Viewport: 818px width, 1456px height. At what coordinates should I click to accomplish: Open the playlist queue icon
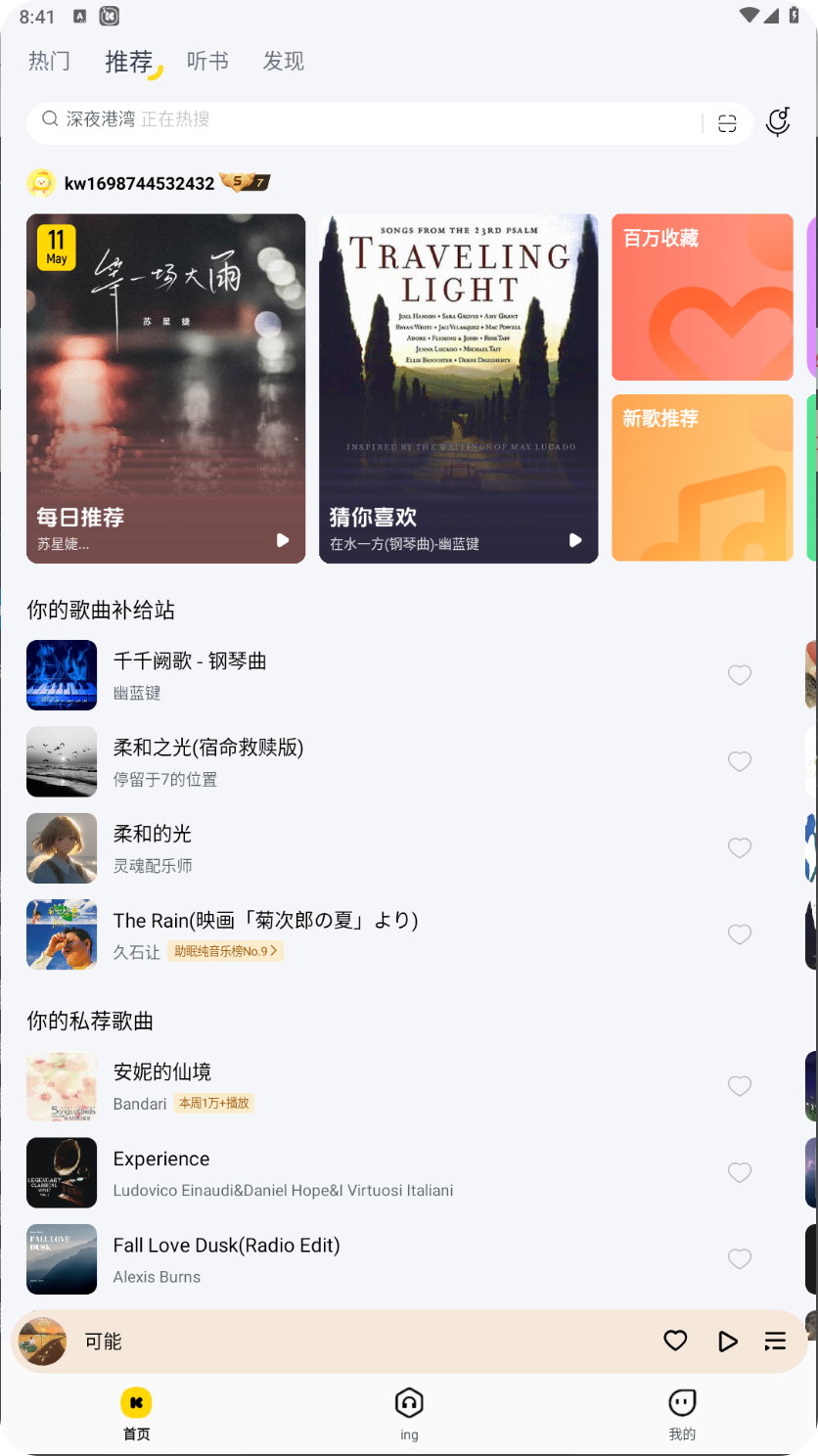775,1342
